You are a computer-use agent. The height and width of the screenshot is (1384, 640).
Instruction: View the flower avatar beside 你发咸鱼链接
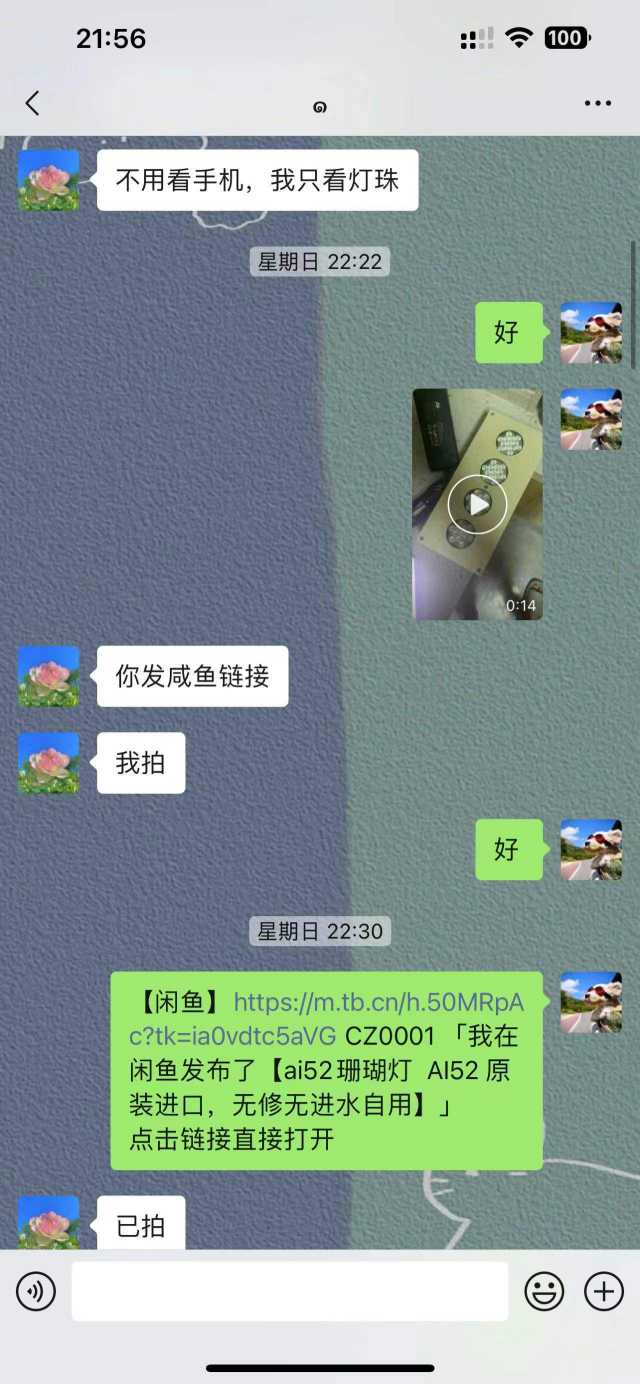[x=48, y=677]
